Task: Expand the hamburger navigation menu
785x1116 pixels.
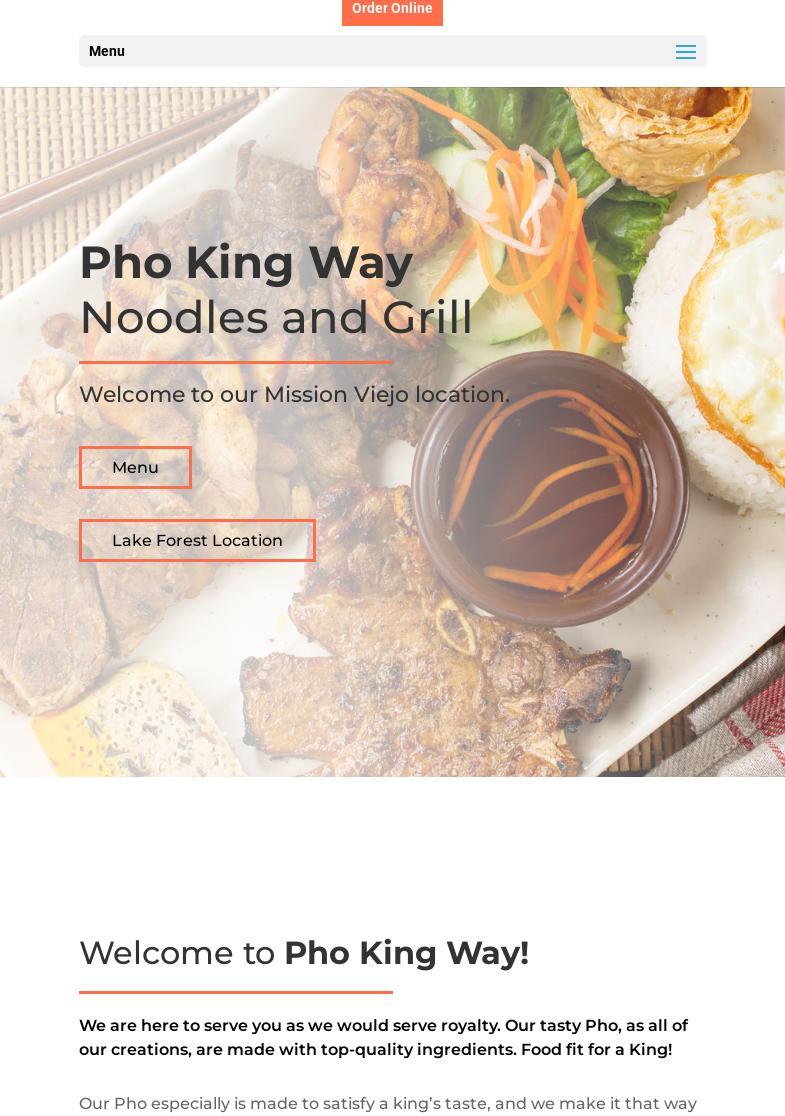Action: coord(685,52)
